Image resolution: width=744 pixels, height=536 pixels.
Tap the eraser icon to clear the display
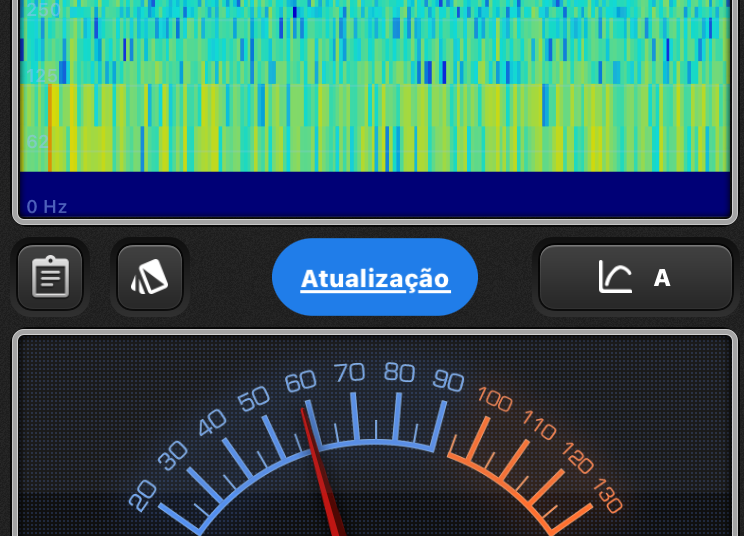tap(150, 277)
